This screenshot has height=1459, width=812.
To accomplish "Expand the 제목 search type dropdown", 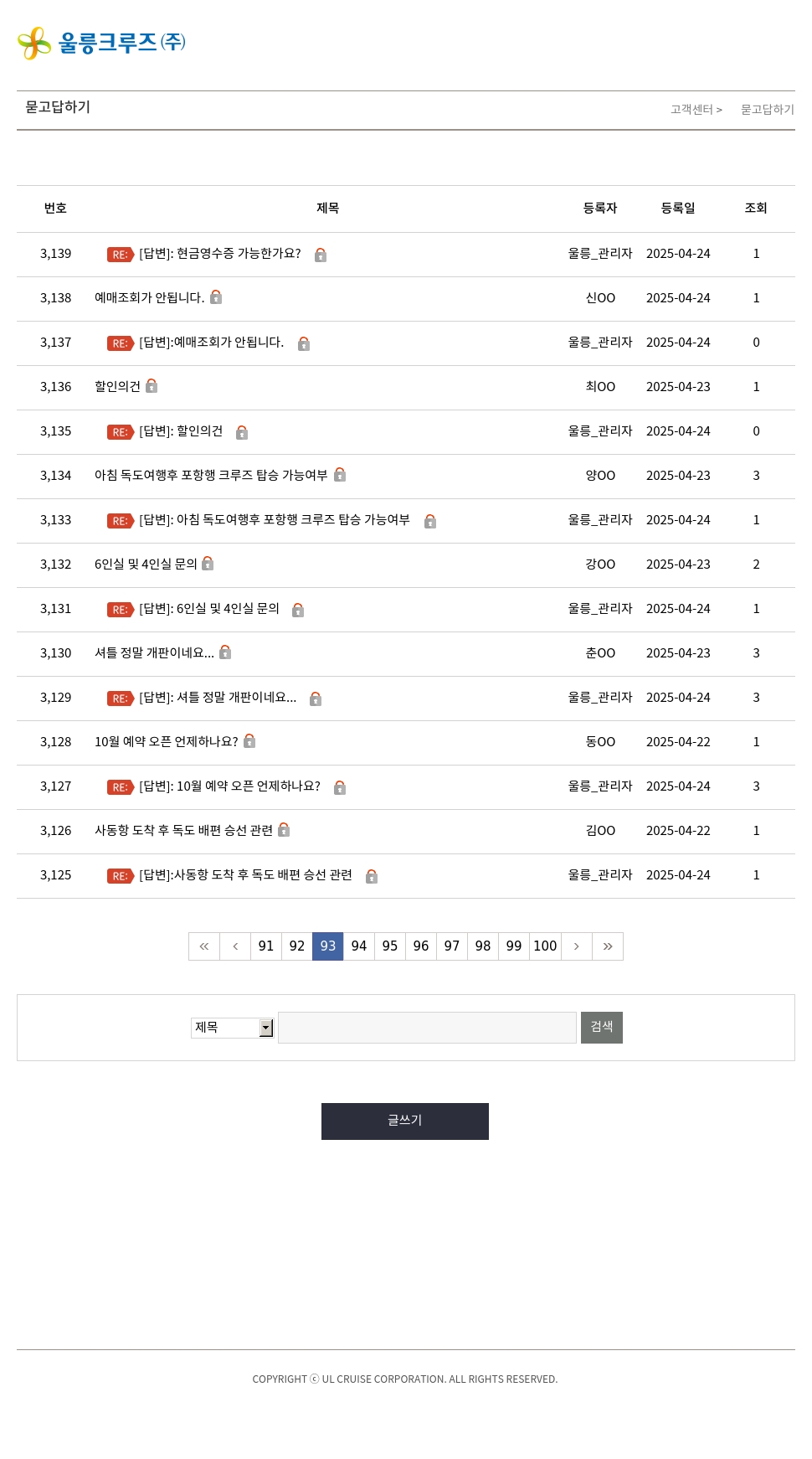I will [x=233, y=1028].
